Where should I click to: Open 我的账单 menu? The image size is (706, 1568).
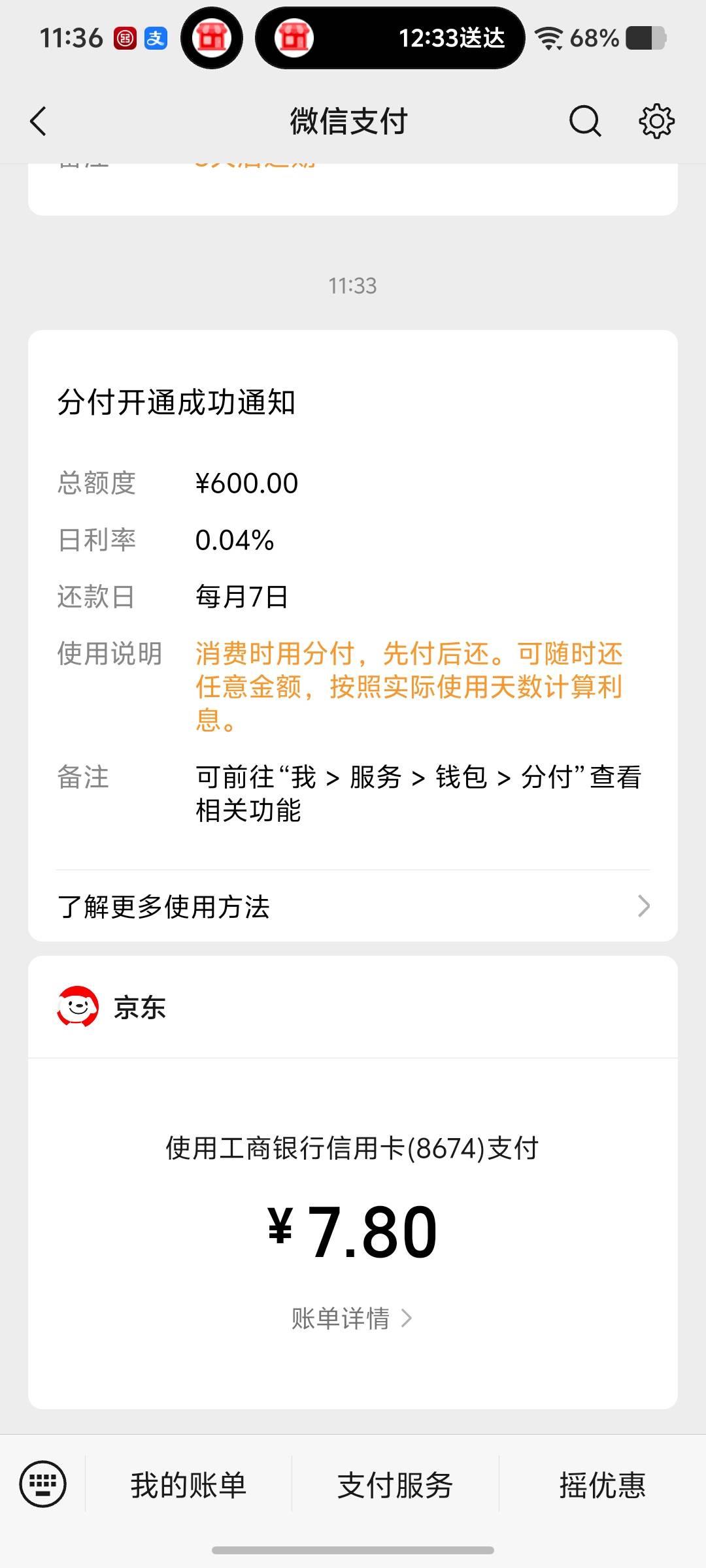click(188, 1484)
